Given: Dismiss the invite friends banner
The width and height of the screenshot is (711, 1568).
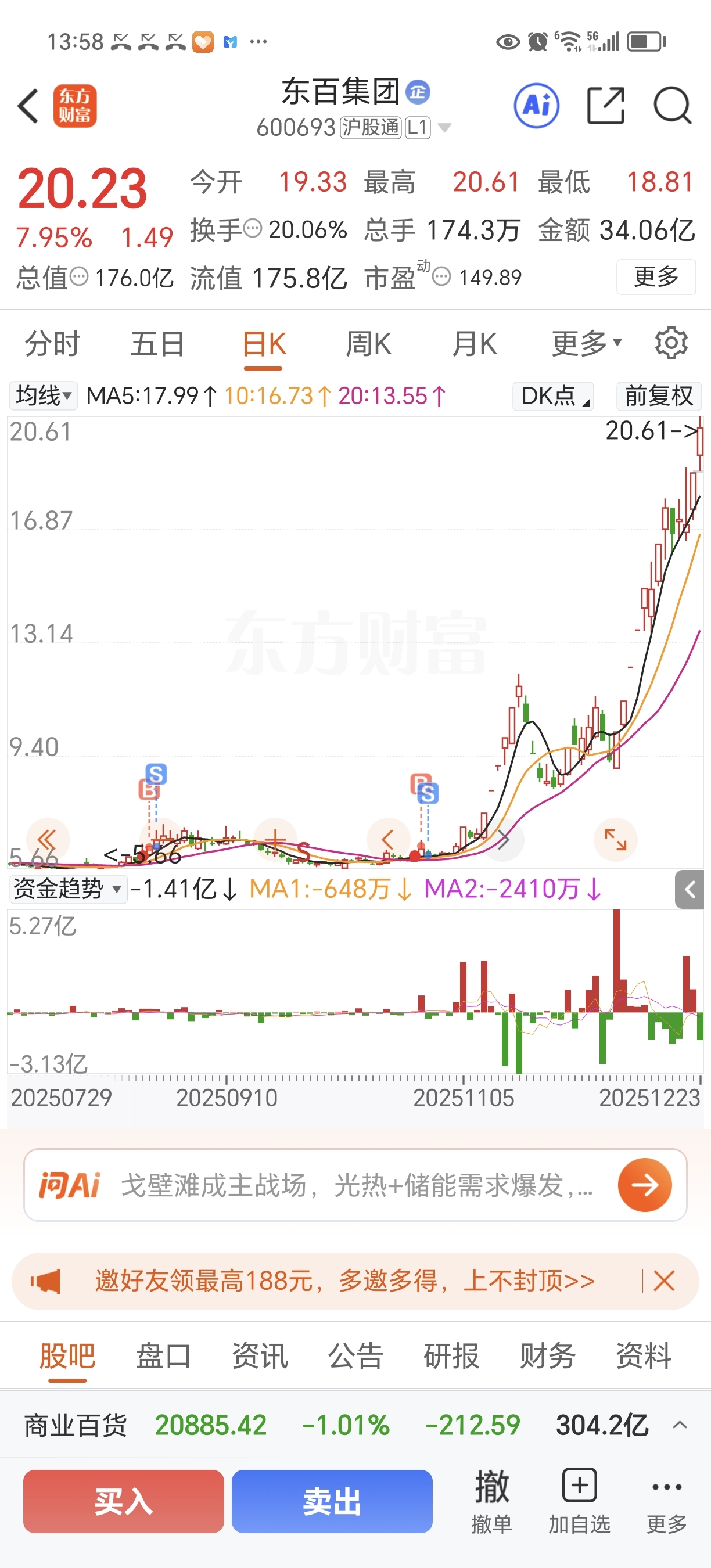Looking at the screenshot, I should [x=664, y=1281].
